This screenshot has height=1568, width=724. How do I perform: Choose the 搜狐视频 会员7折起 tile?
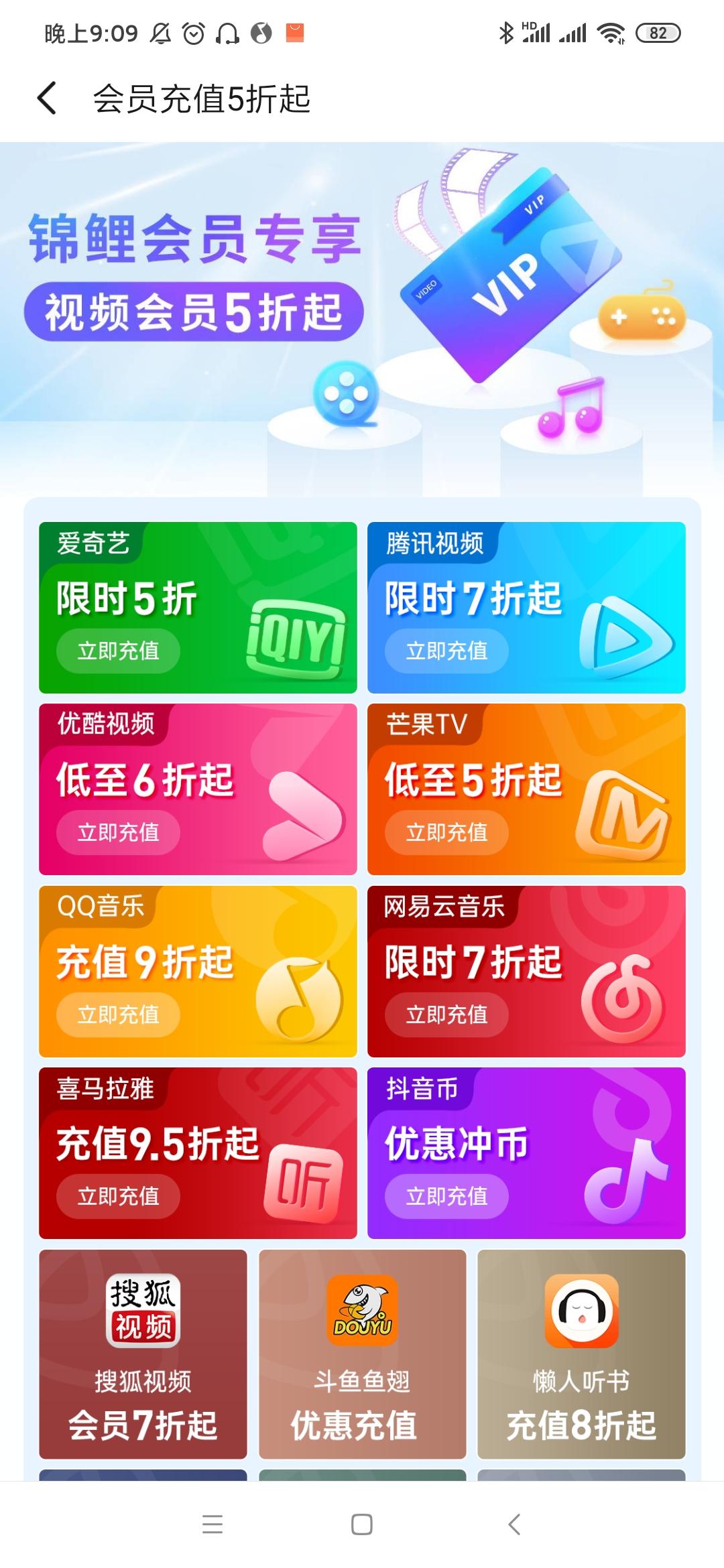(143, 1354)
